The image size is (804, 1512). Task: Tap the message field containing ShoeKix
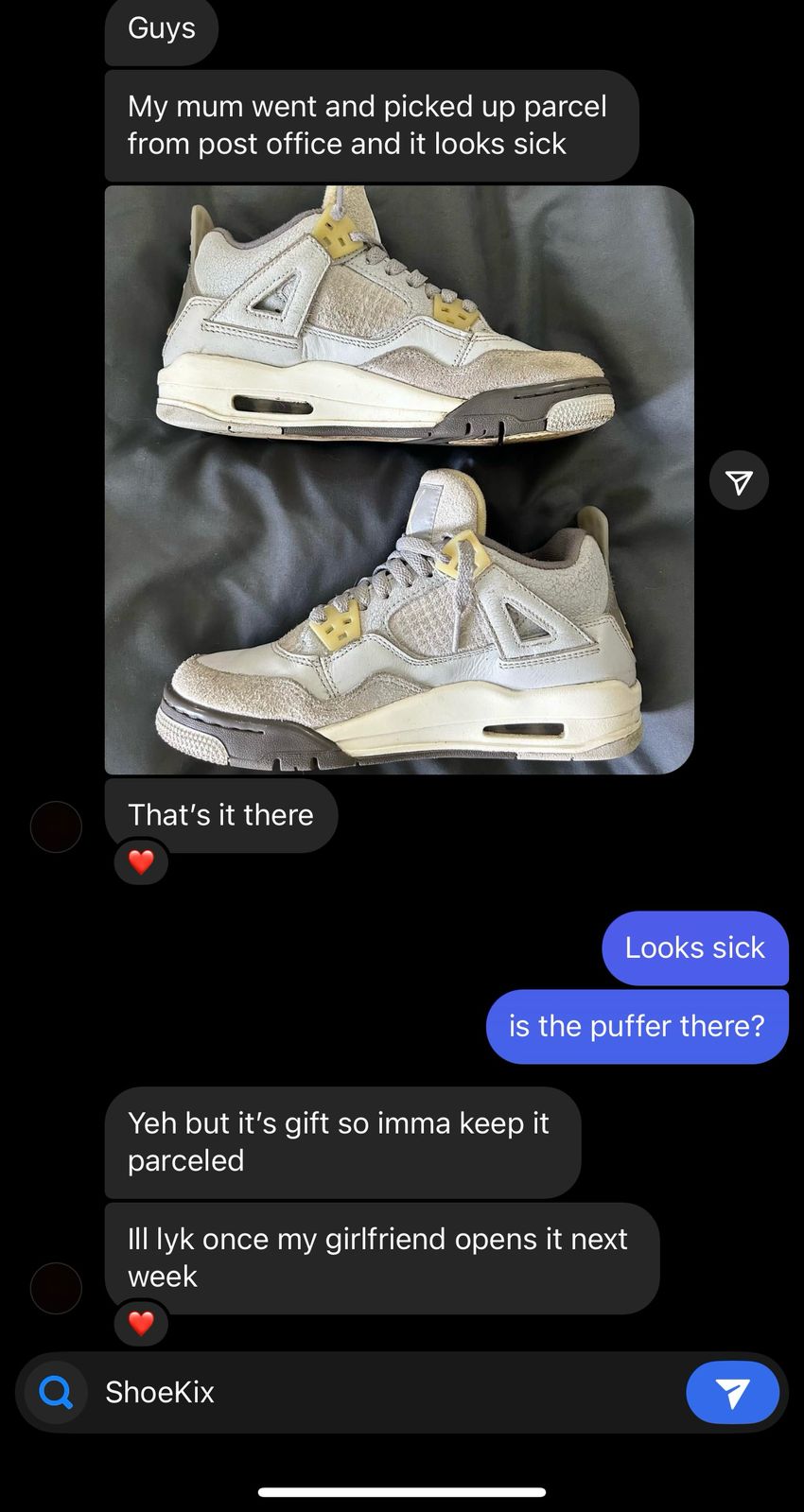coord(378,1392)
